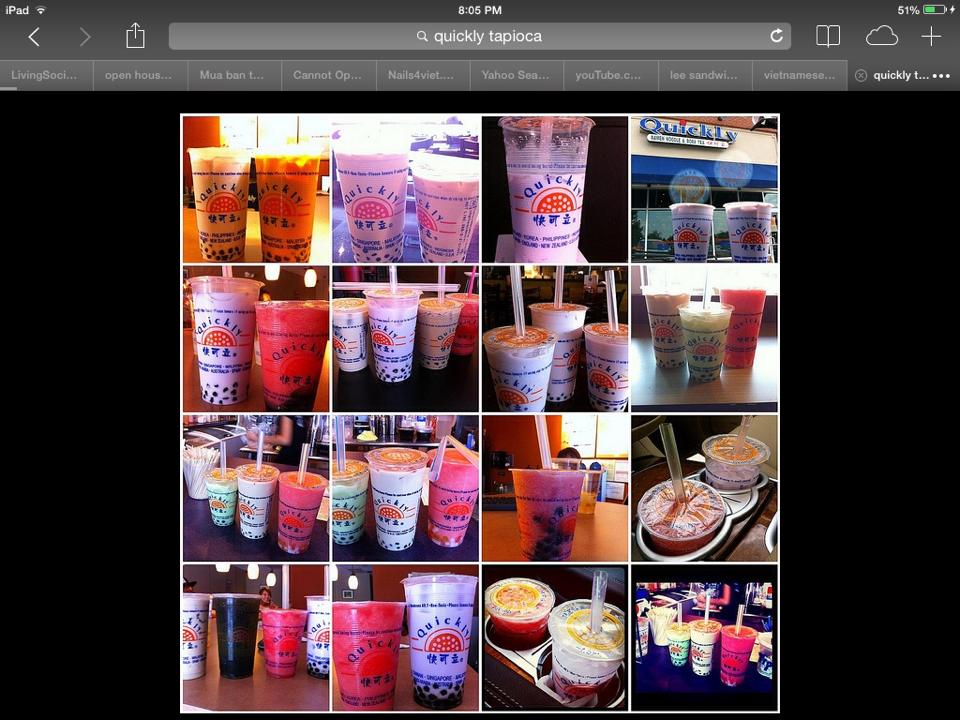The image size is (960, 720).
Task: Switch to the Yahoo Sea... tab
Action: click(x=515, y=75)
